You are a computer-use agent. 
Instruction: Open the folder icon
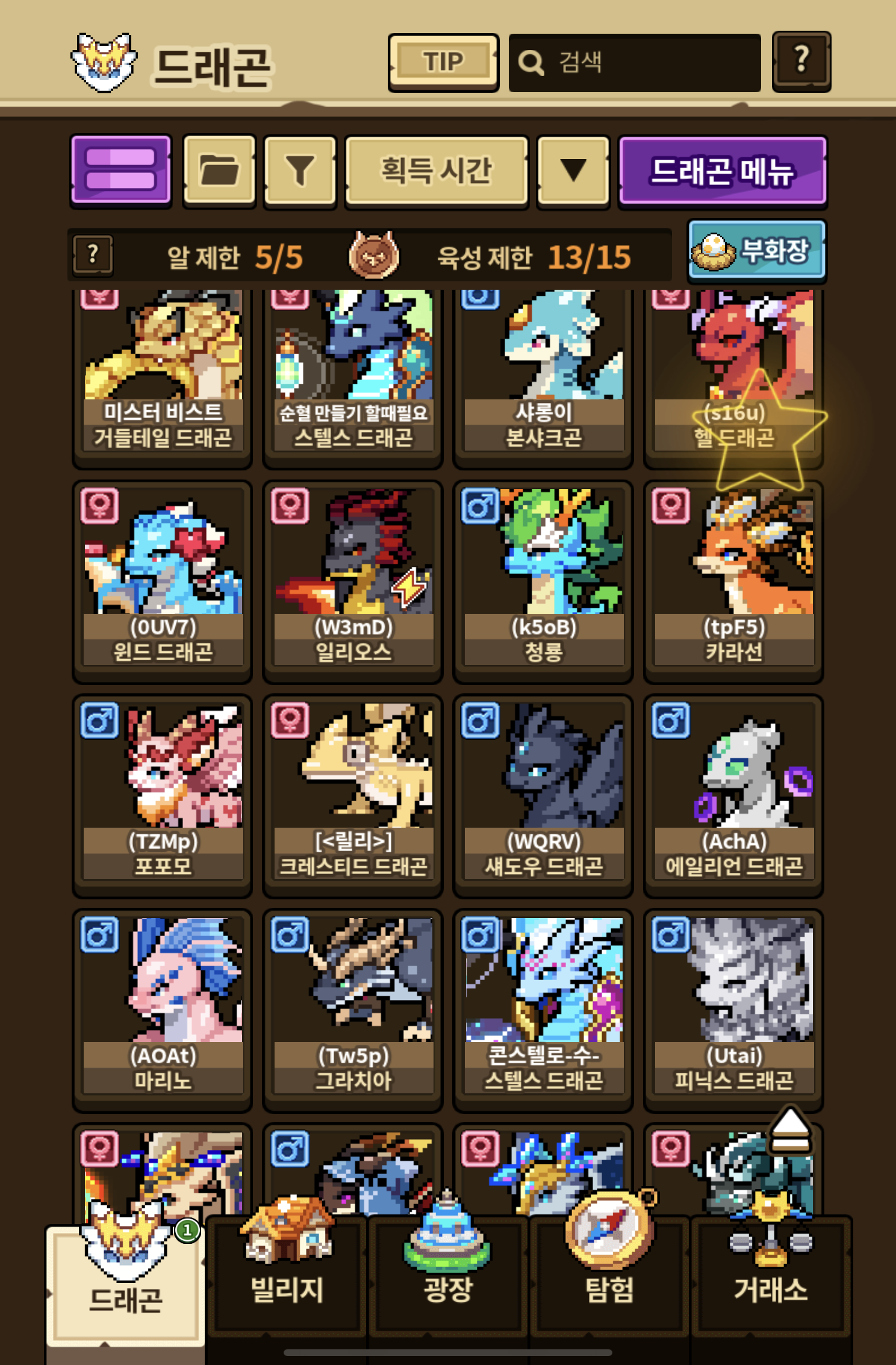click(x=219, y=170)
